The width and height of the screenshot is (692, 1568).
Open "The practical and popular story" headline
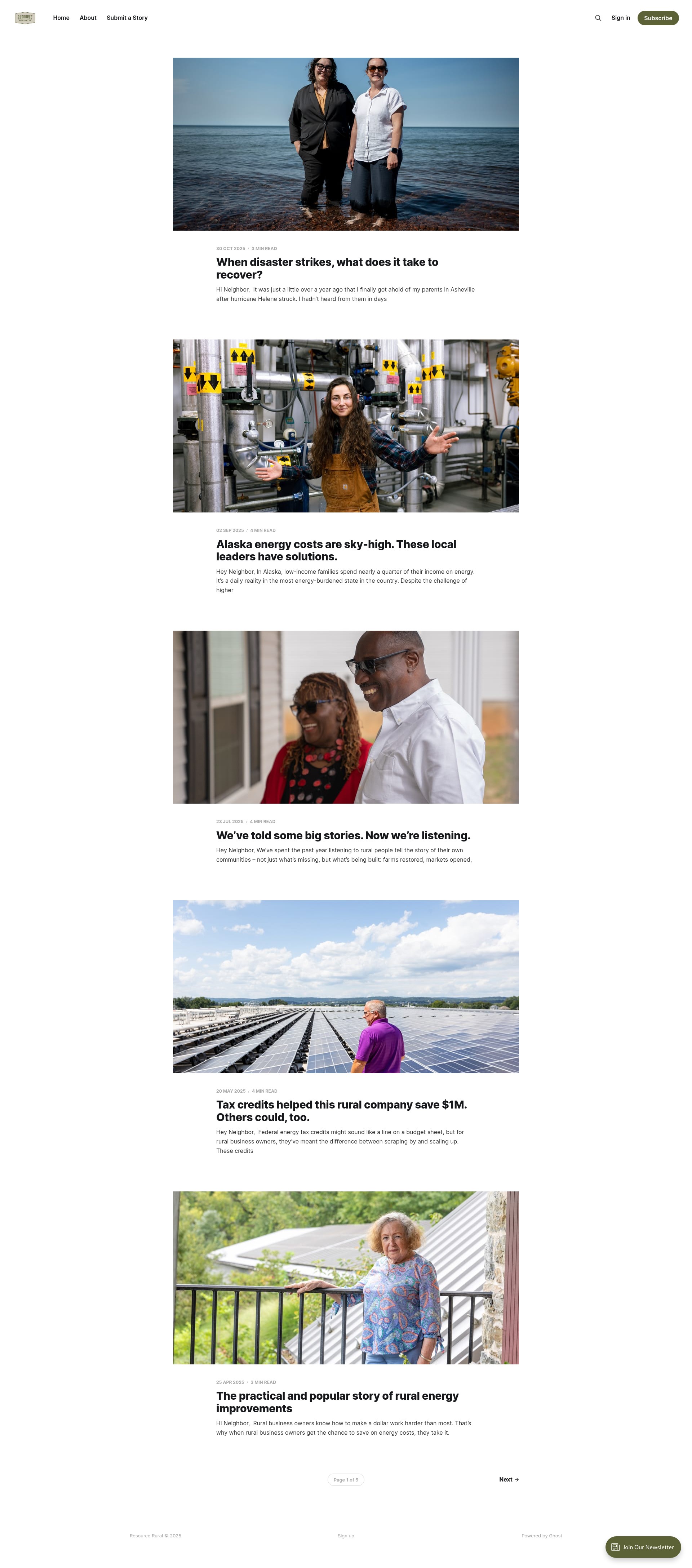[337, 1402]
